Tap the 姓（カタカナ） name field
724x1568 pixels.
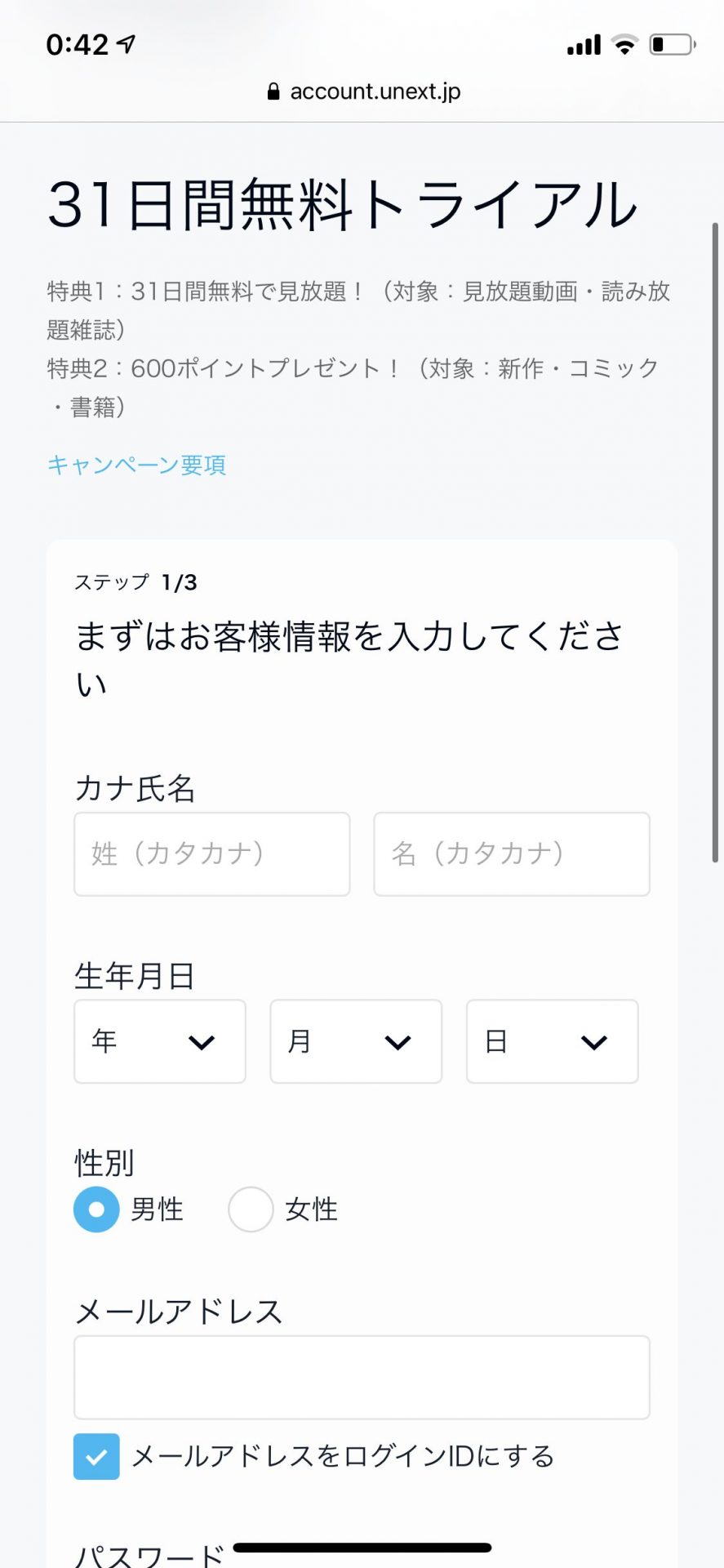click(x=212, y=854)
